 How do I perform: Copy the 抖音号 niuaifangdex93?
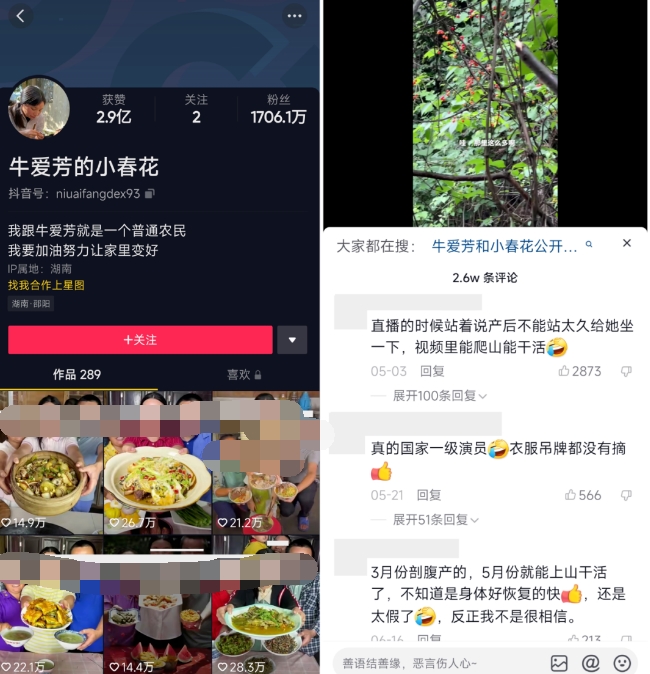pos(150,193)
